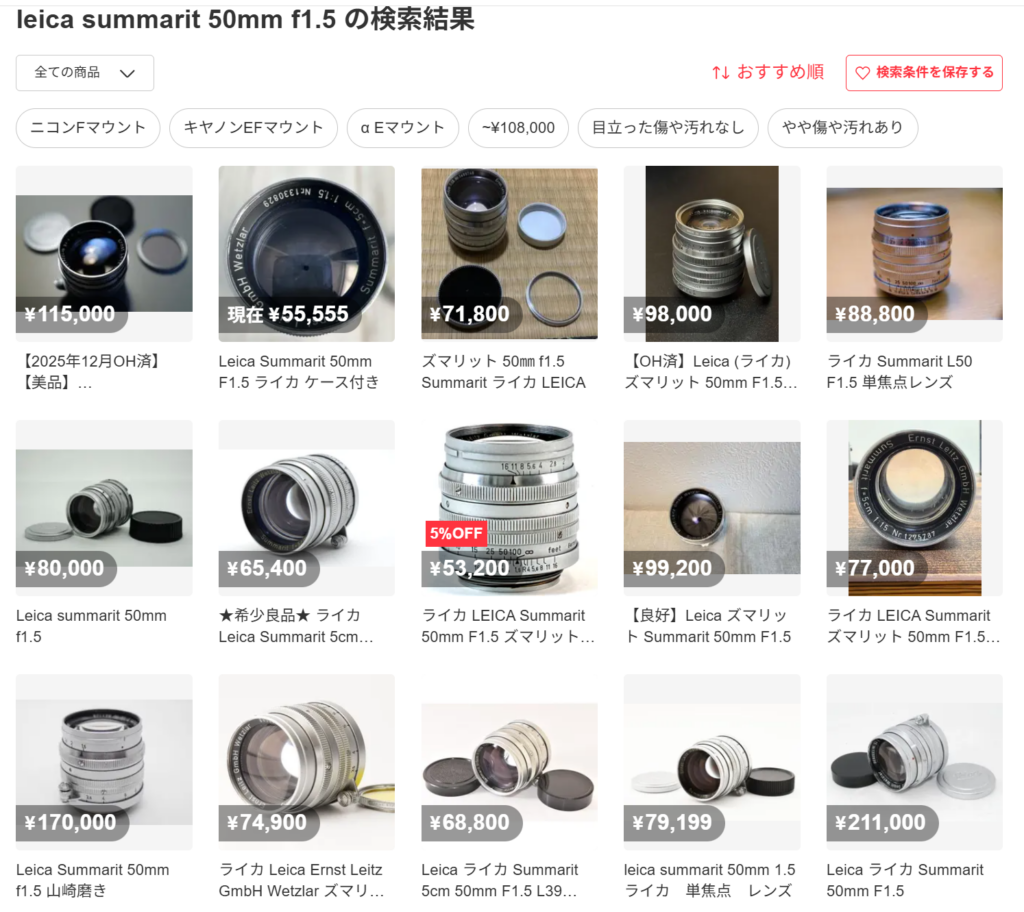Open the ¥98,000 OH済 Leica listing
Viewport: 1024px width, 912px height.
point(711,254)
